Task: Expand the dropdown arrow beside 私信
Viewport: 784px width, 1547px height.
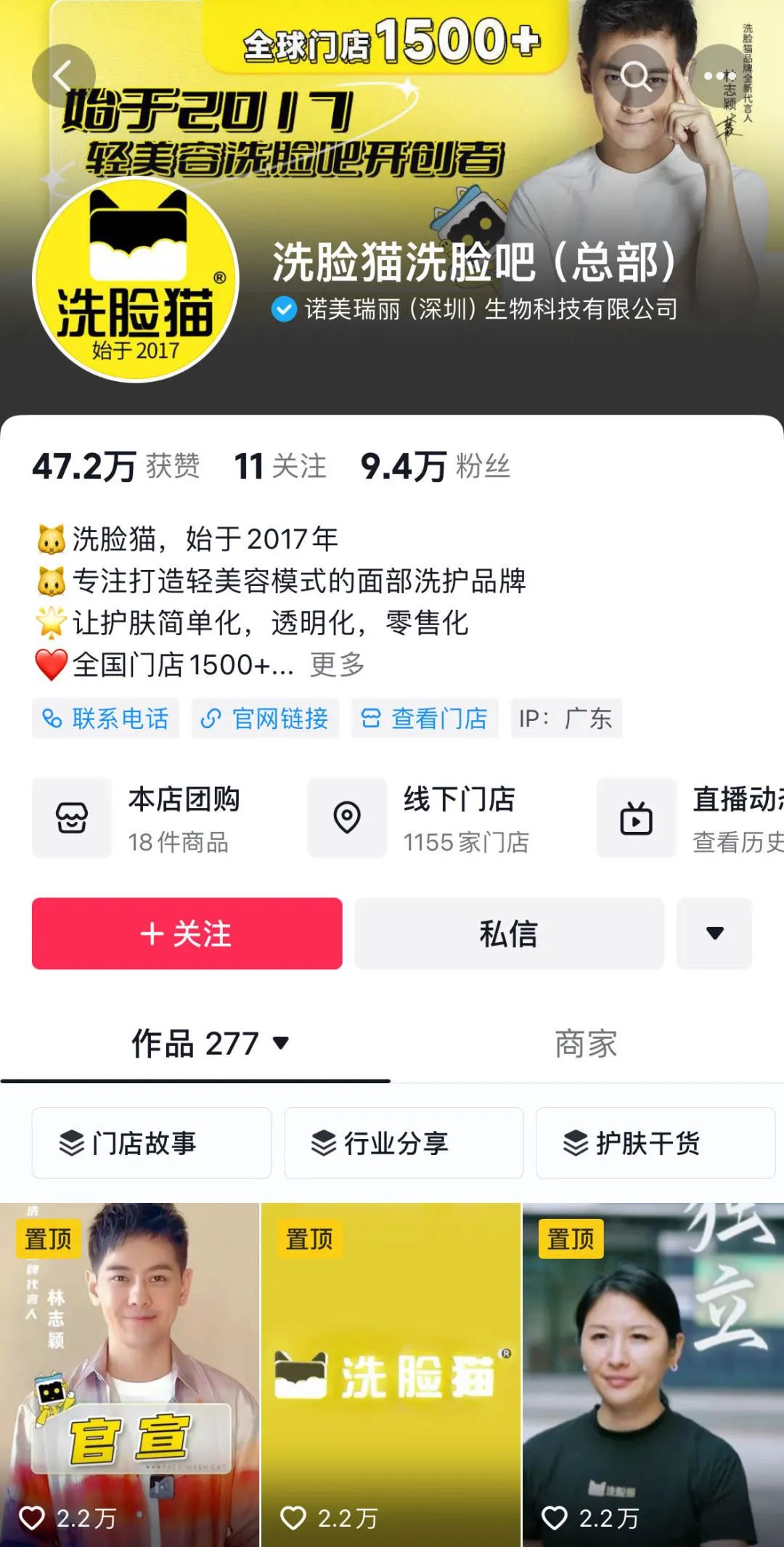Action: 714,934
